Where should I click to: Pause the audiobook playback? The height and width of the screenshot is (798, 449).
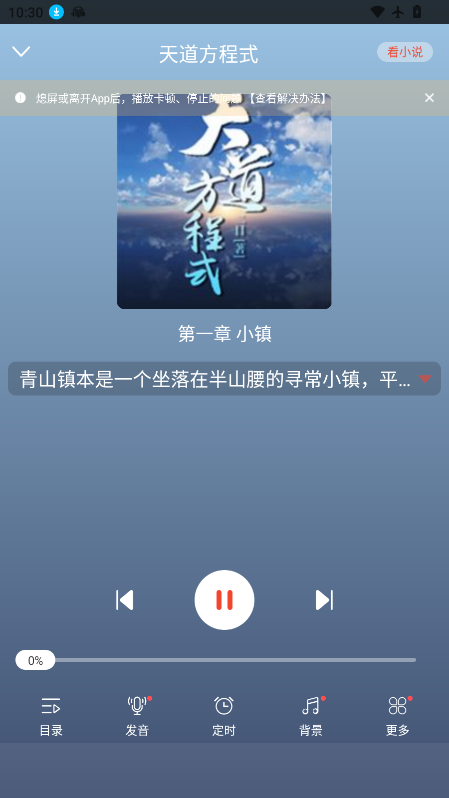pos(224,600)
